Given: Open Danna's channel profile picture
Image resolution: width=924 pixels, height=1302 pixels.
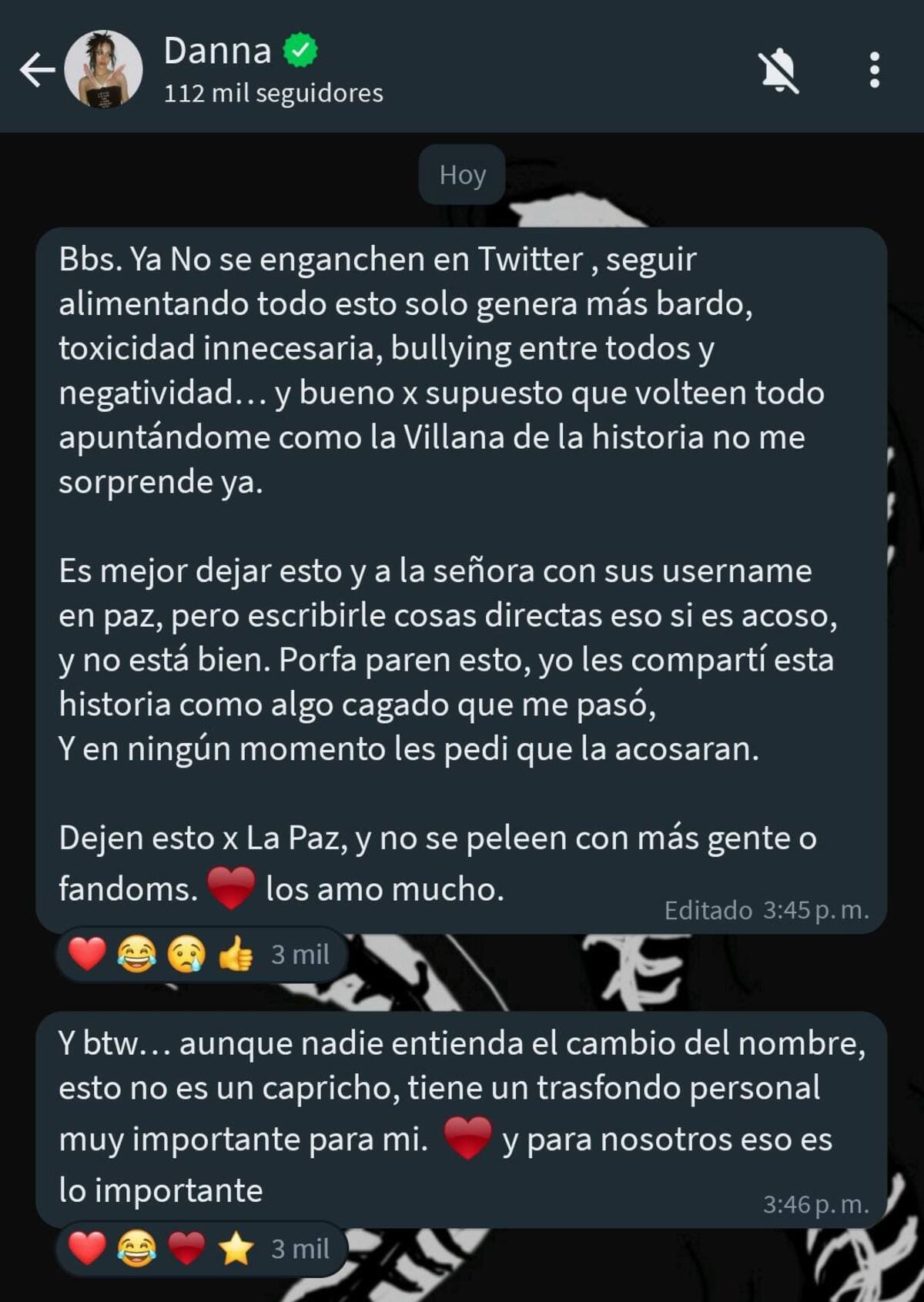Looking at the screenshot, I should 103,69.
